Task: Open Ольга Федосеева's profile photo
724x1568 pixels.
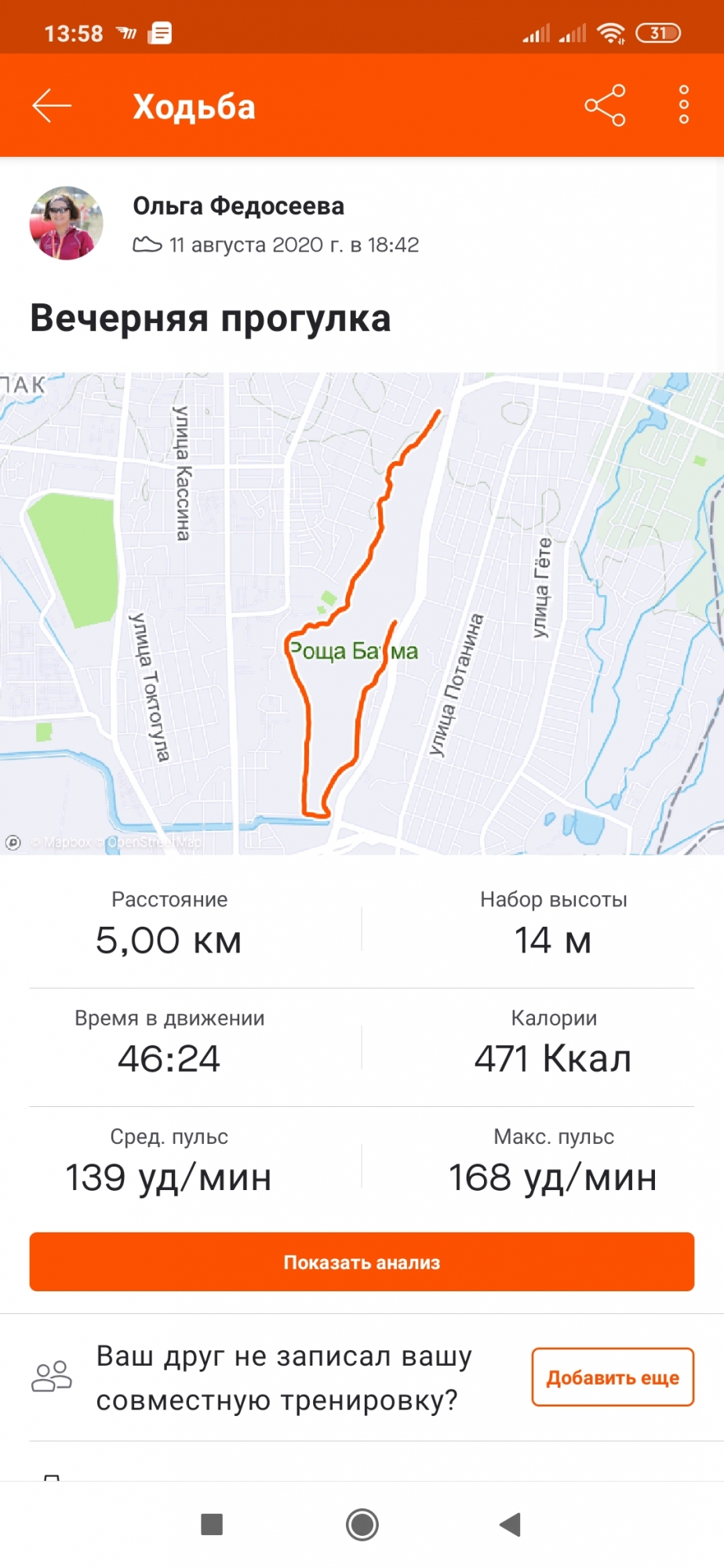Action: pyautogui.click(x=67, y=223)
